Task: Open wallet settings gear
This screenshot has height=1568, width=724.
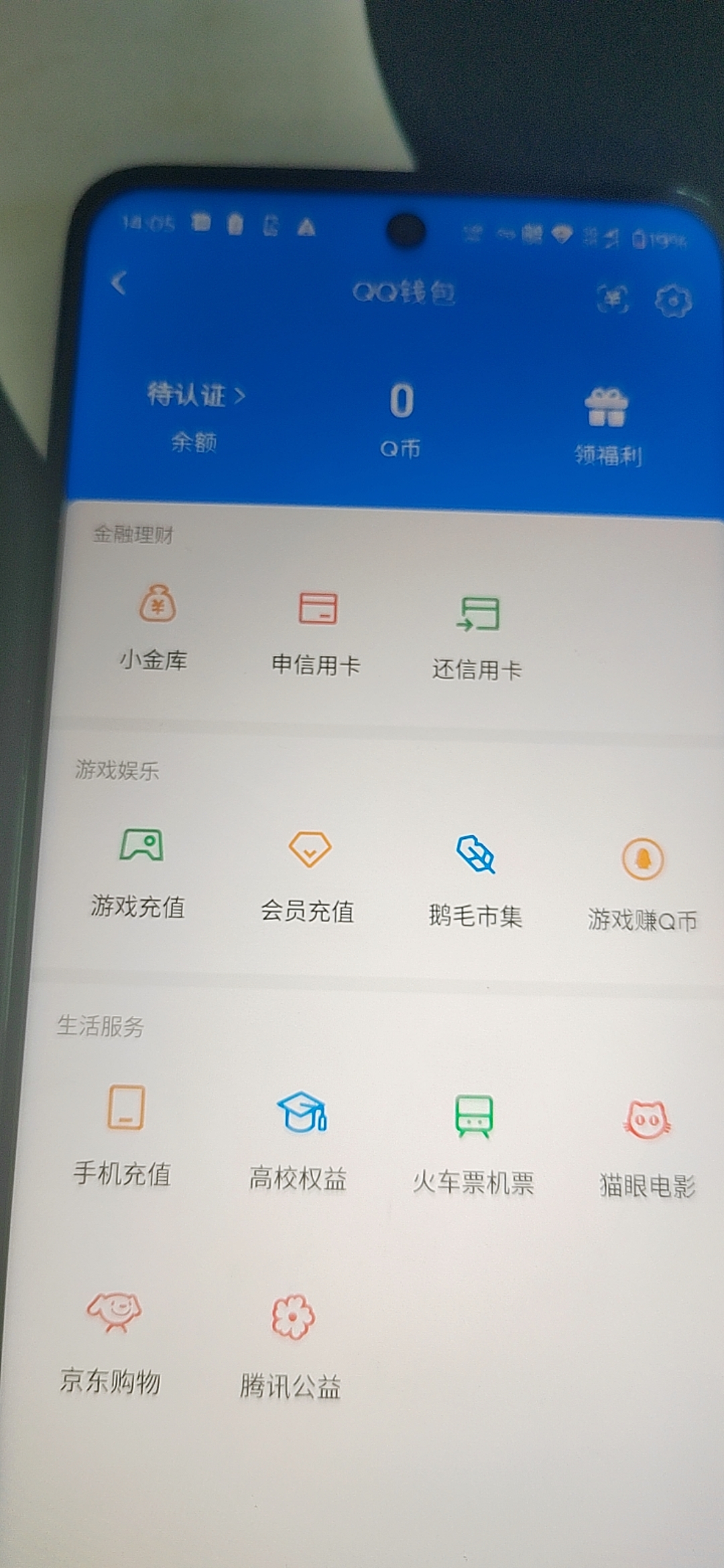Action: pyautogui.click(x=672, y=302)
